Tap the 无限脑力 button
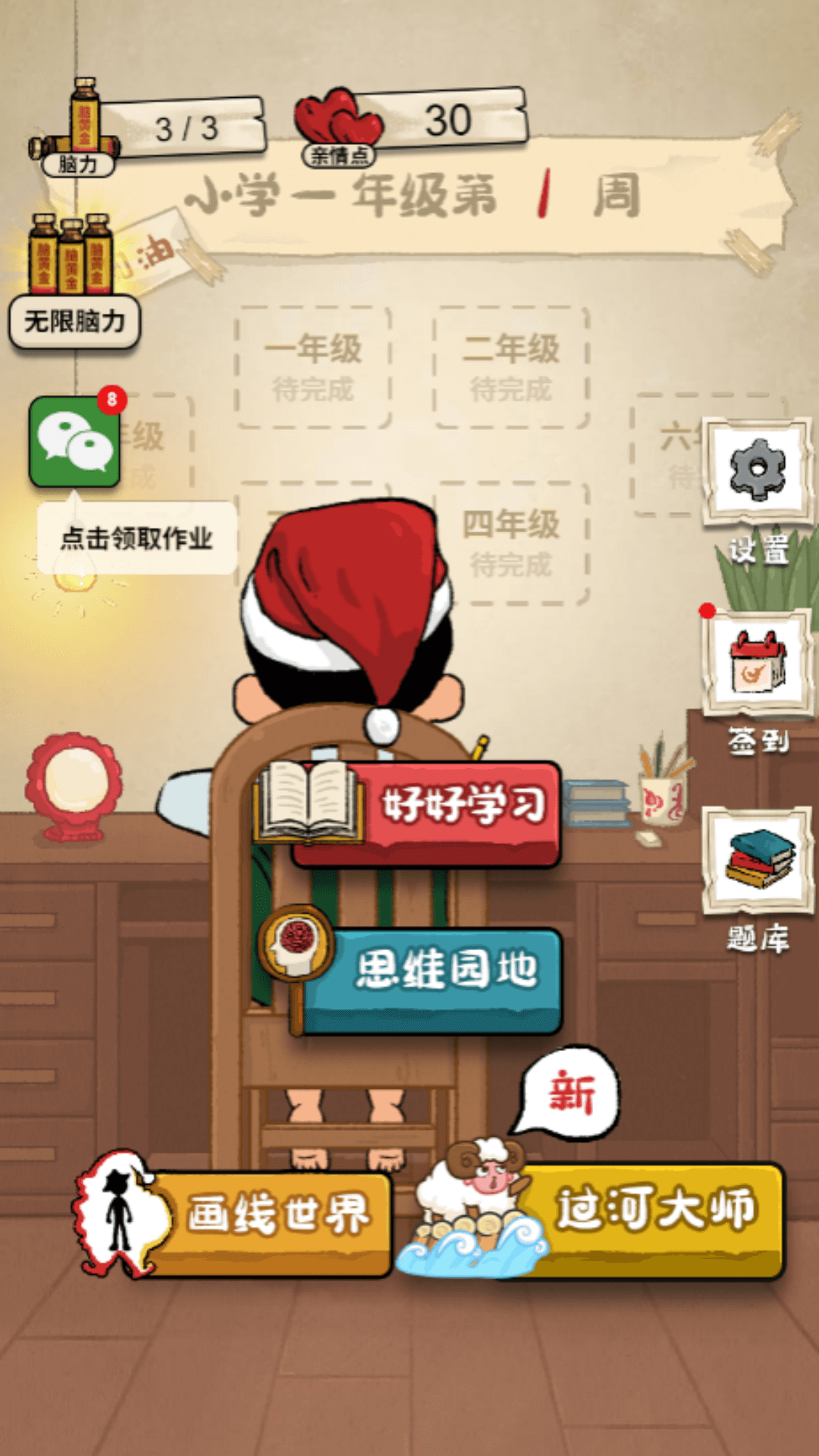This screenshot has height=1456, width=819. pyautogui.click(x=74, y=322)
